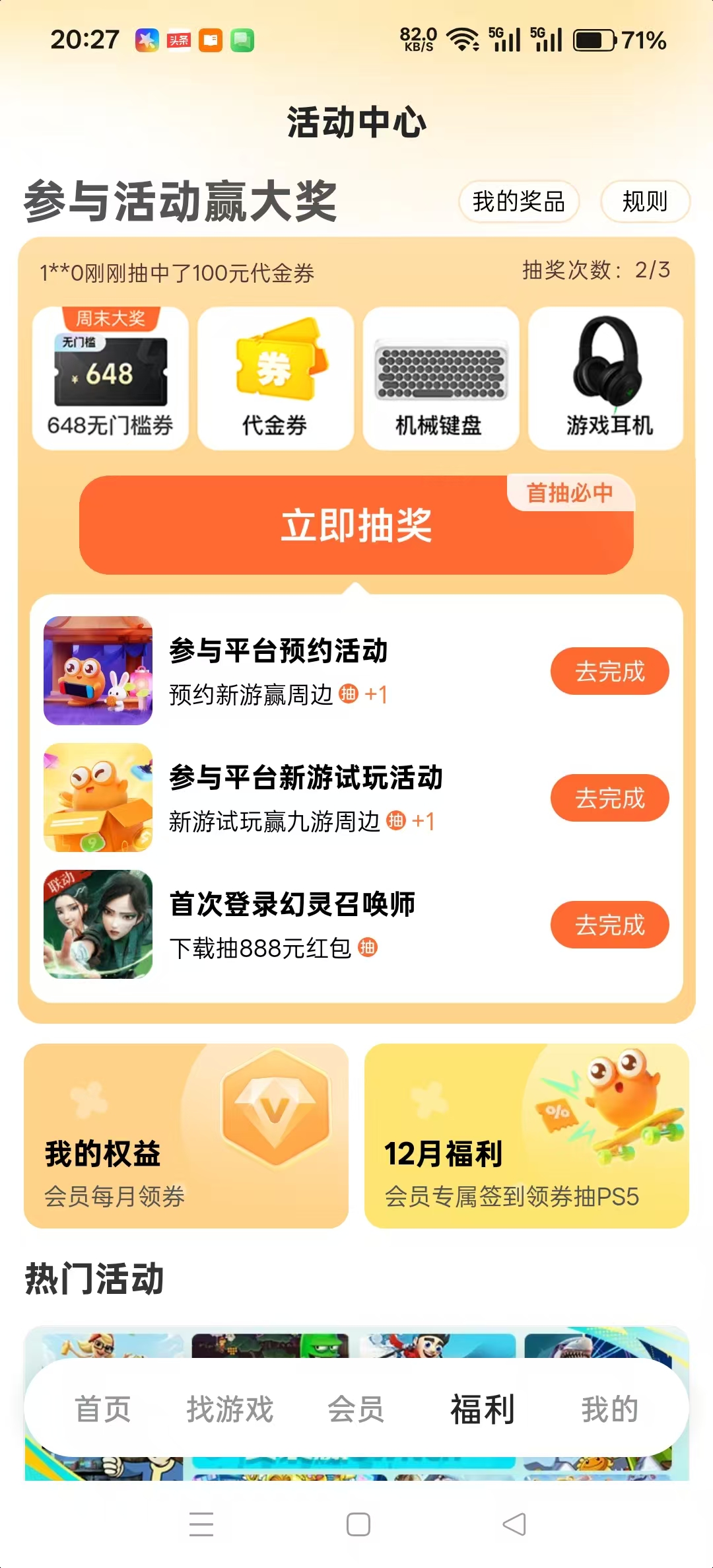Open the 参与平台预约活动 thumbnail icon

pos(98,671)
